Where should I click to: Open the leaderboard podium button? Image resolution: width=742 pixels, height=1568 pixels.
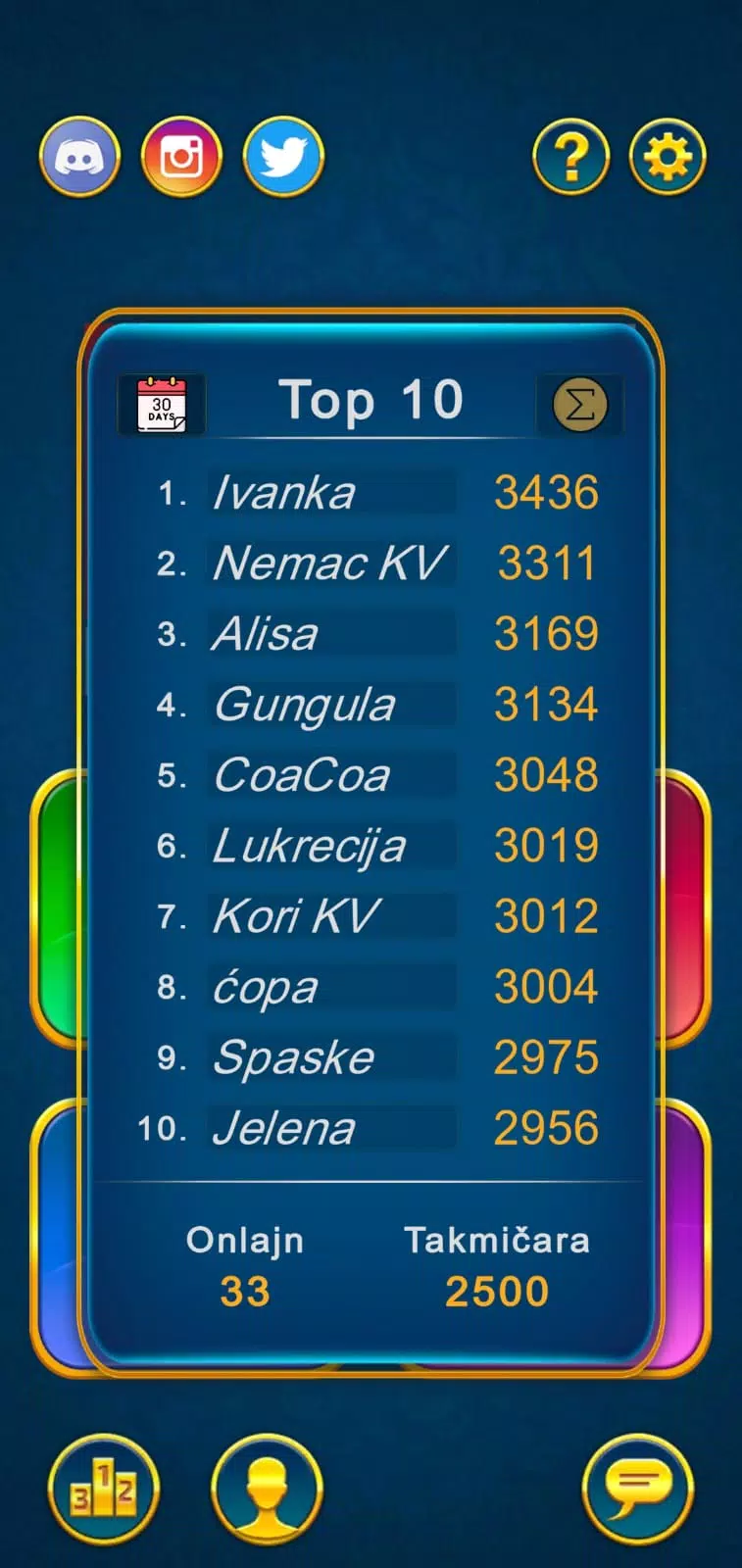[x=103, y=1490]
